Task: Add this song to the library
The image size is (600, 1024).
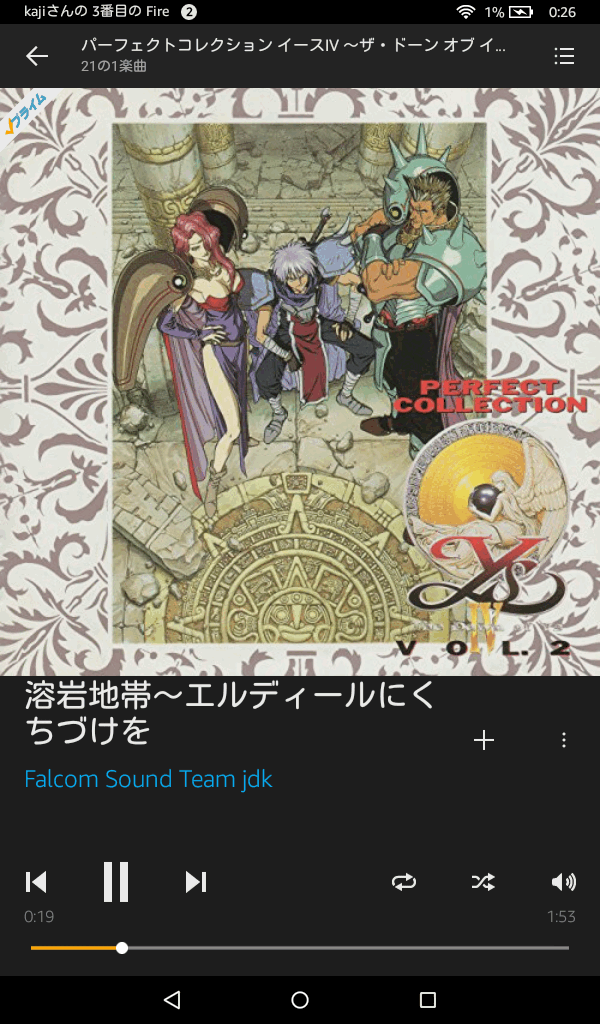Action: tap(484, 740)
